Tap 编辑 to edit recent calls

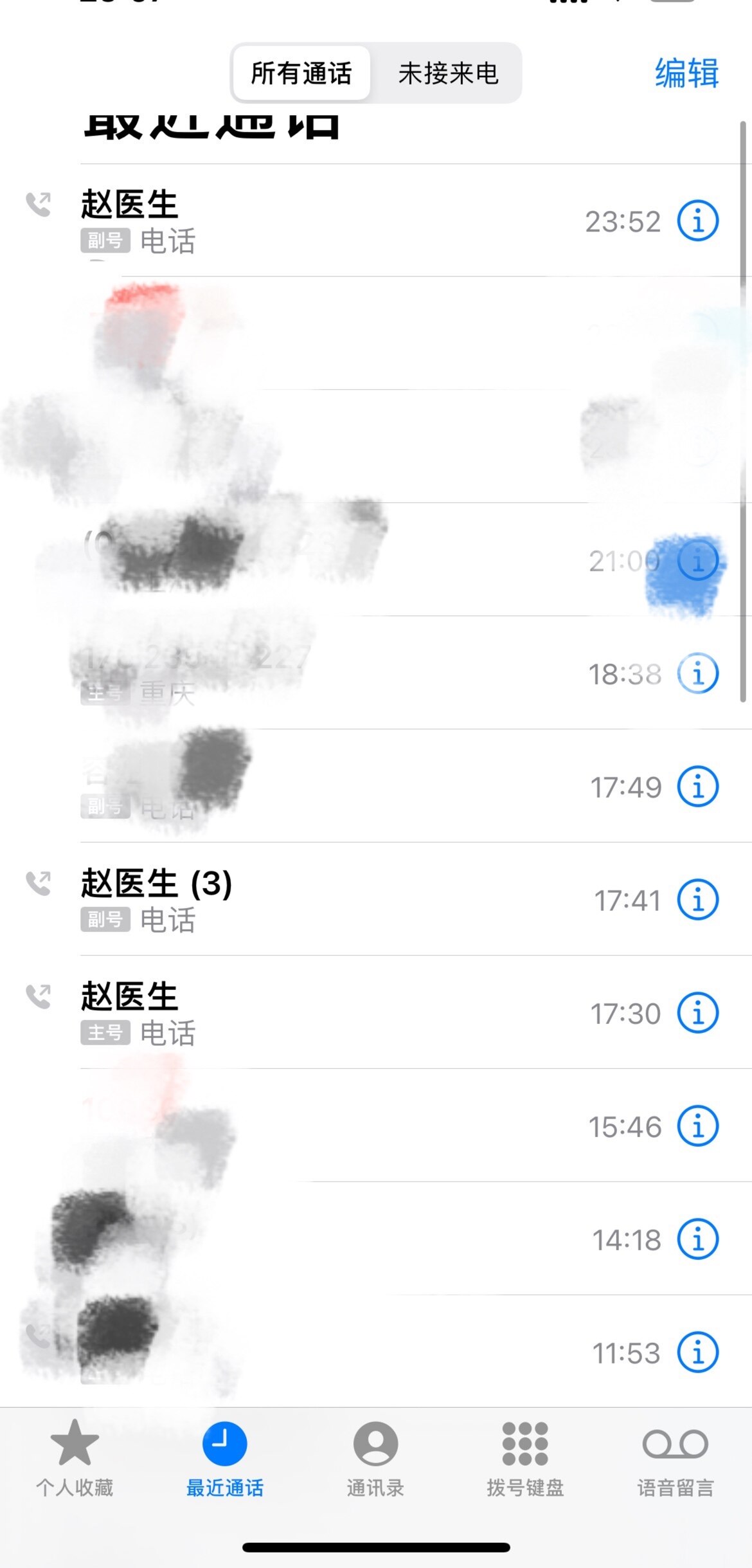(x=686, y=73)
